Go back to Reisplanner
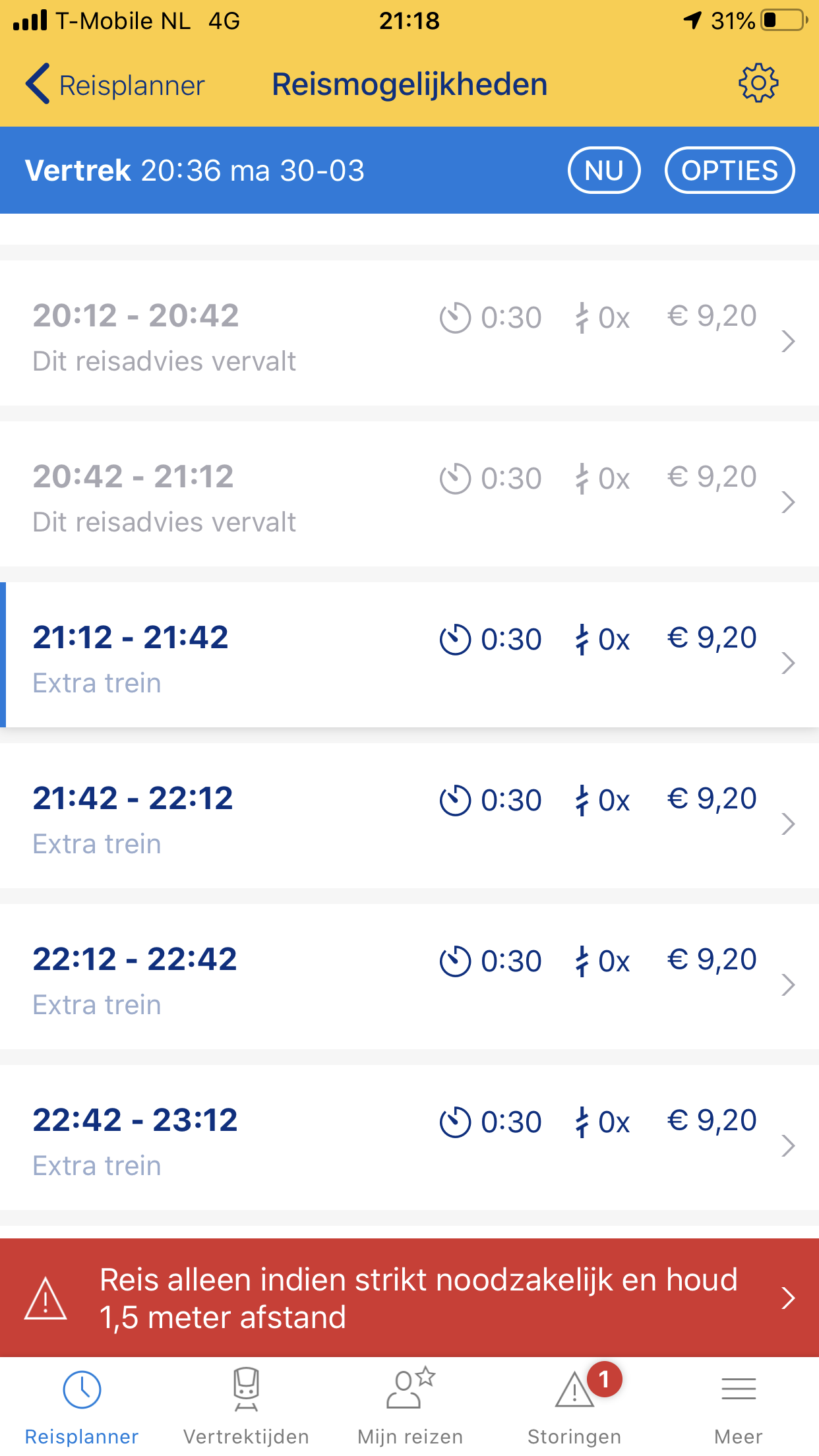 pos(115,84)
